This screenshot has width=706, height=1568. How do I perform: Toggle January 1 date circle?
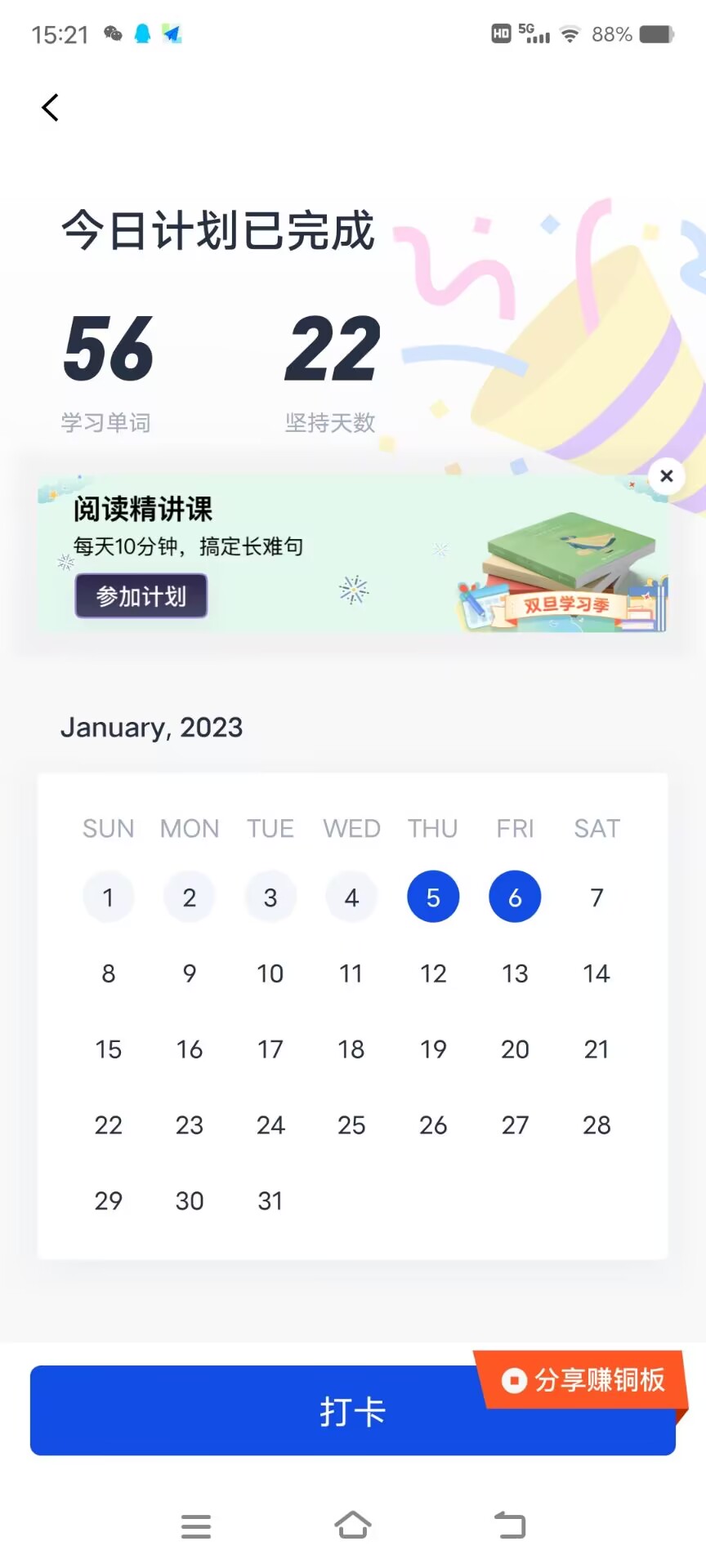click(x=108, y=896)
